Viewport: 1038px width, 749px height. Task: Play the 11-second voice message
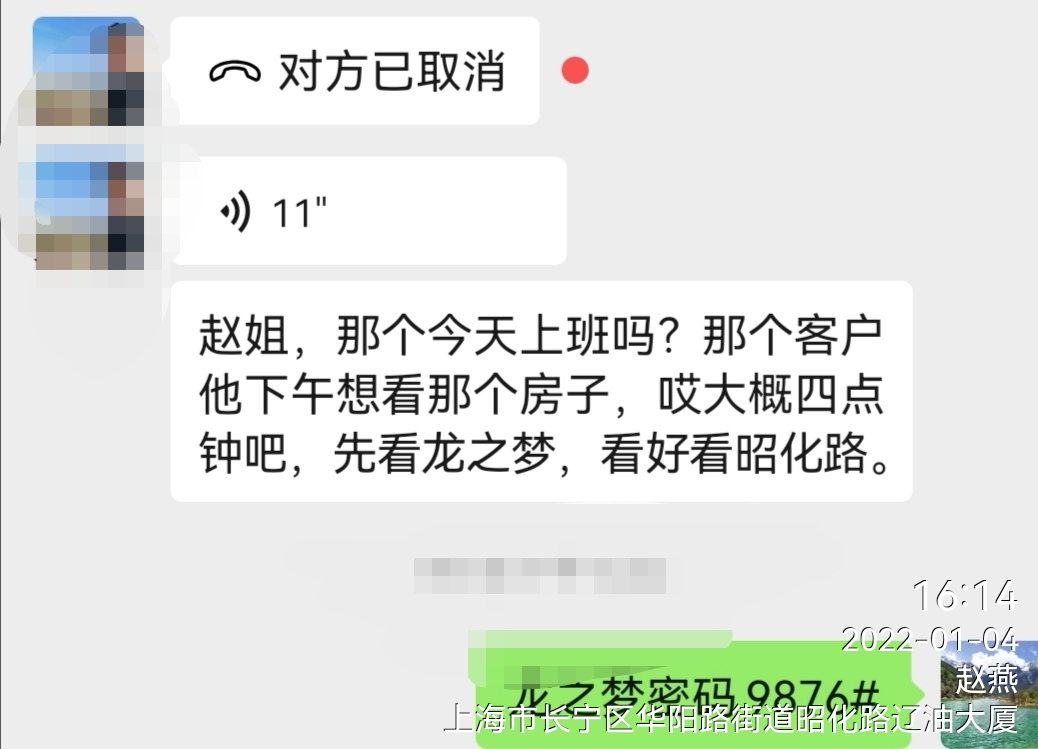point(368,212)
